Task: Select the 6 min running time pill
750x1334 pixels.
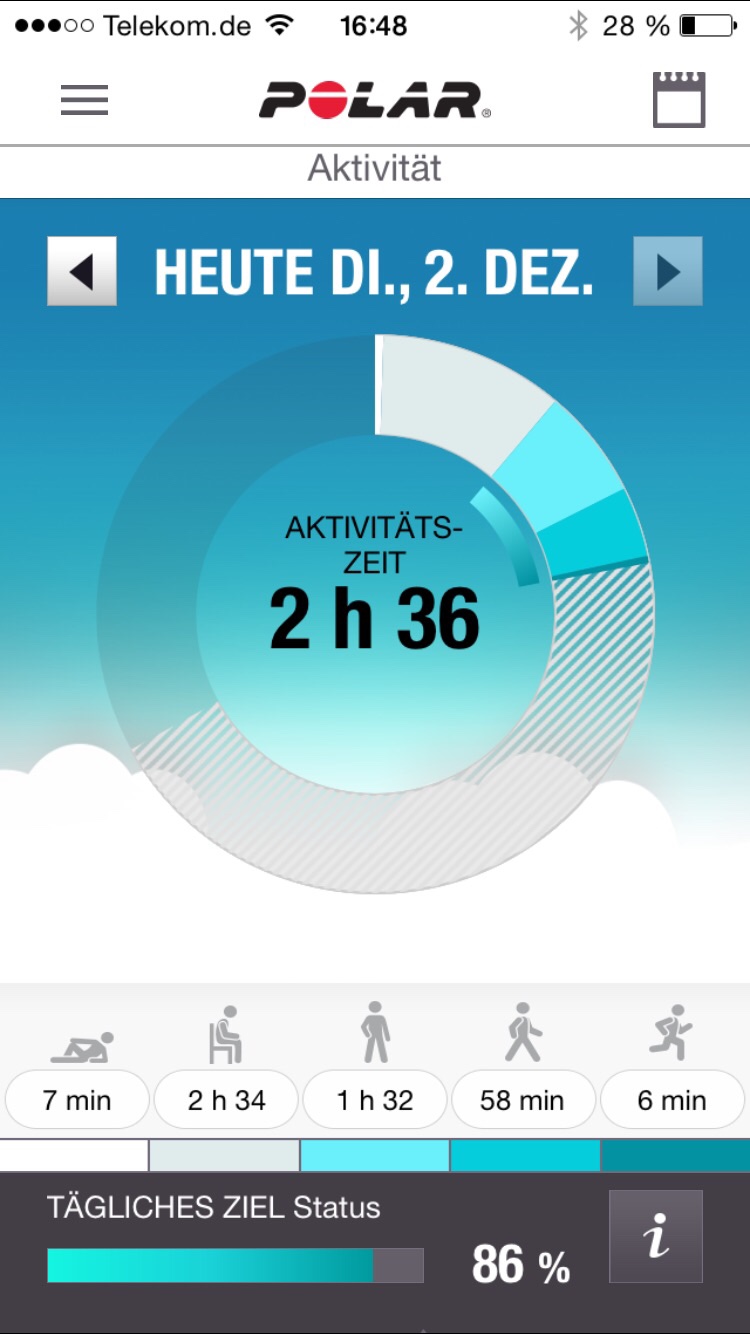Action: (x=671, y=1100)
